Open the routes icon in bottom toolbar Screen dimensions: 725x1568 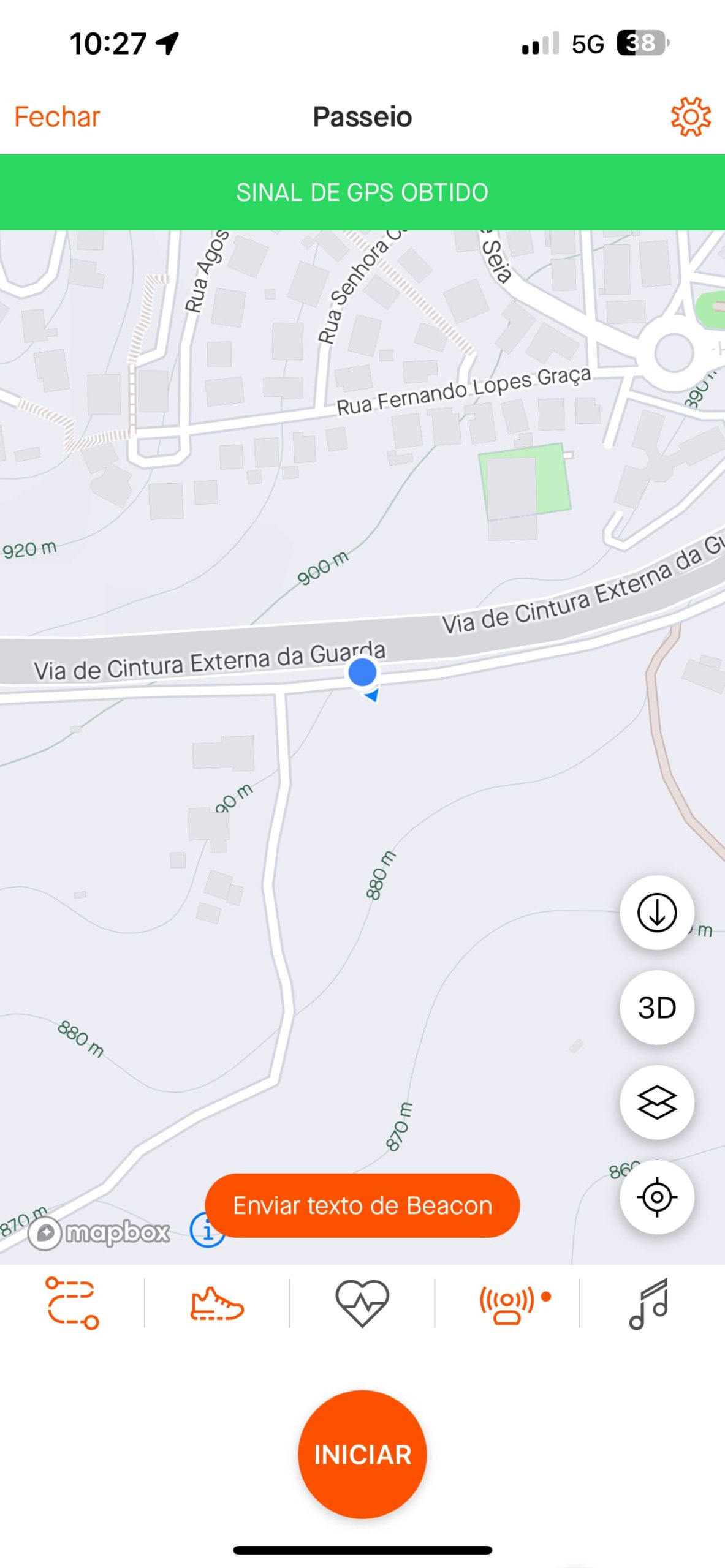[x=72, y=1303]
